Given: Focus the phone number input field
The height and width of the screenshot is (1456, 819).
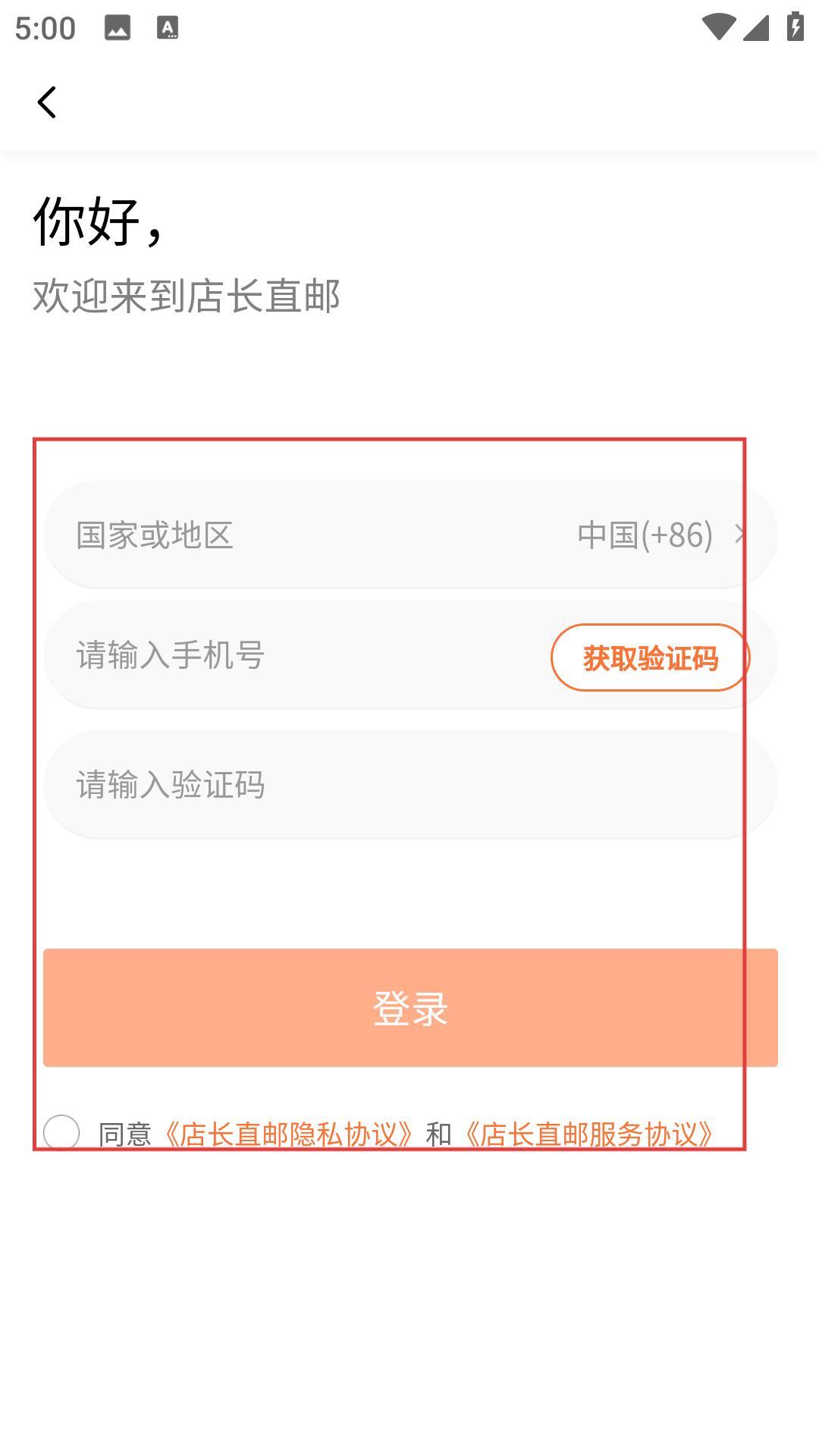Looking at the screenshot, I should (288, 655).
